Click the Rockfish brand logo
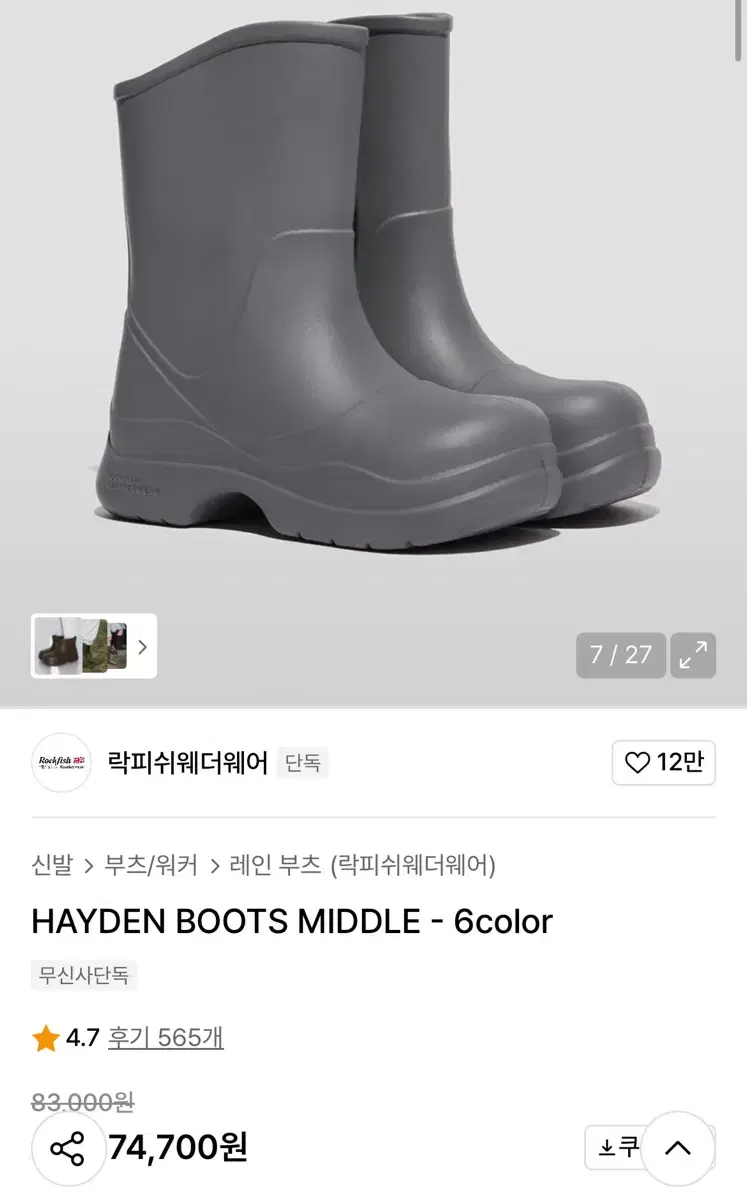The width and height of the screenshot is (747, 1200). 61,762
